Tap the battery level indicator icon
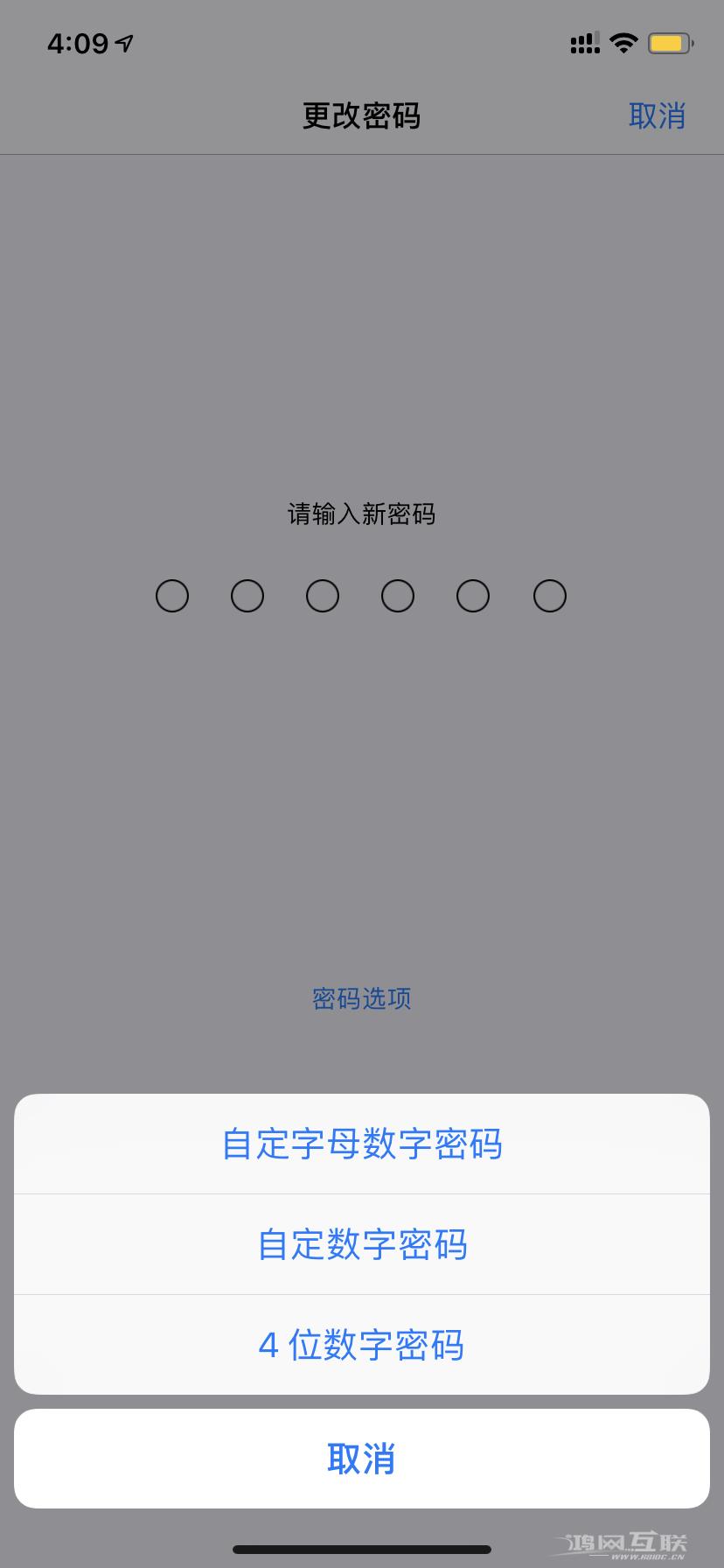Viewport: 724px width, 1568px height. 670,43
